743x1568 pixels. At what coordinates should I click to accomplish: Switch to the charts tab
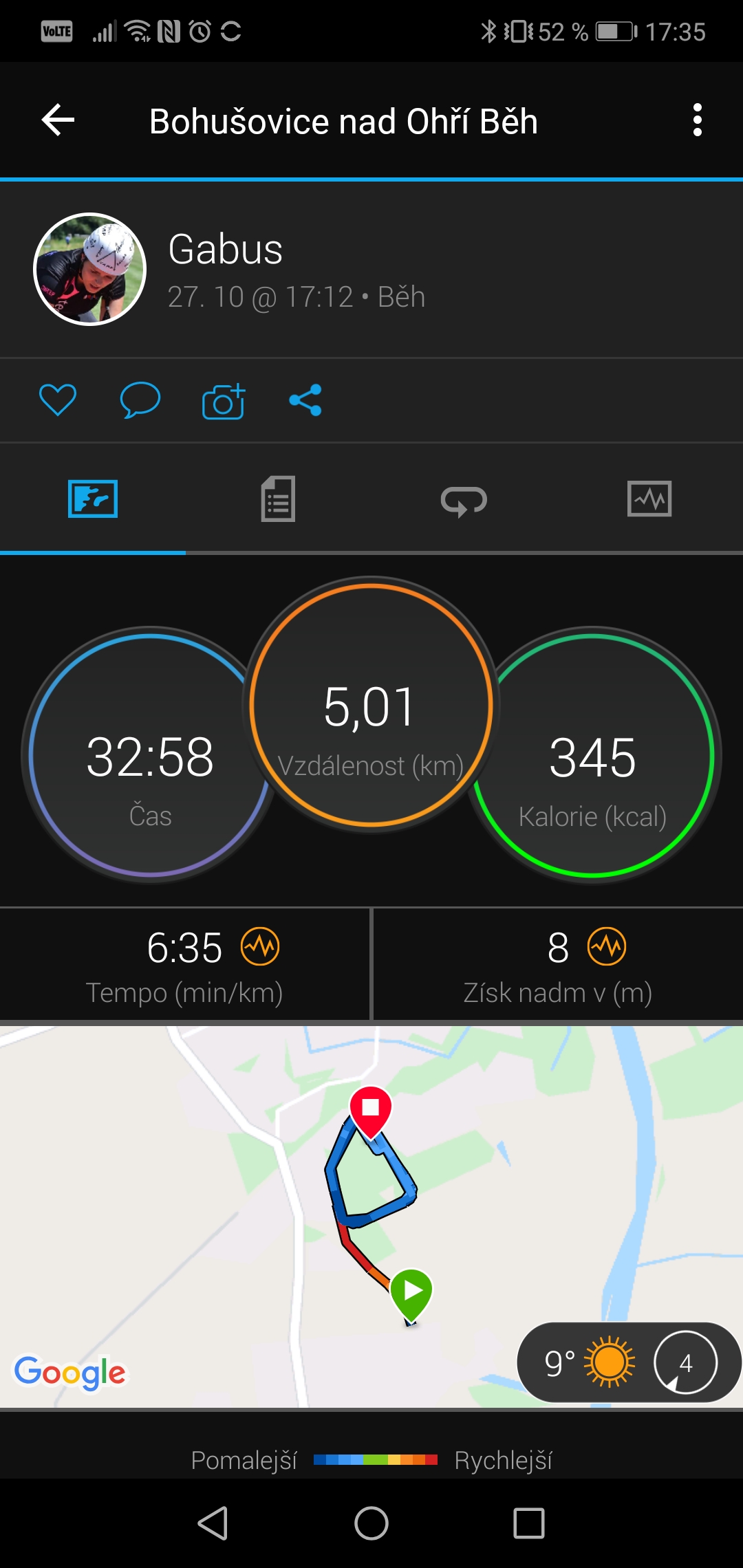click(x=649, y=499)
